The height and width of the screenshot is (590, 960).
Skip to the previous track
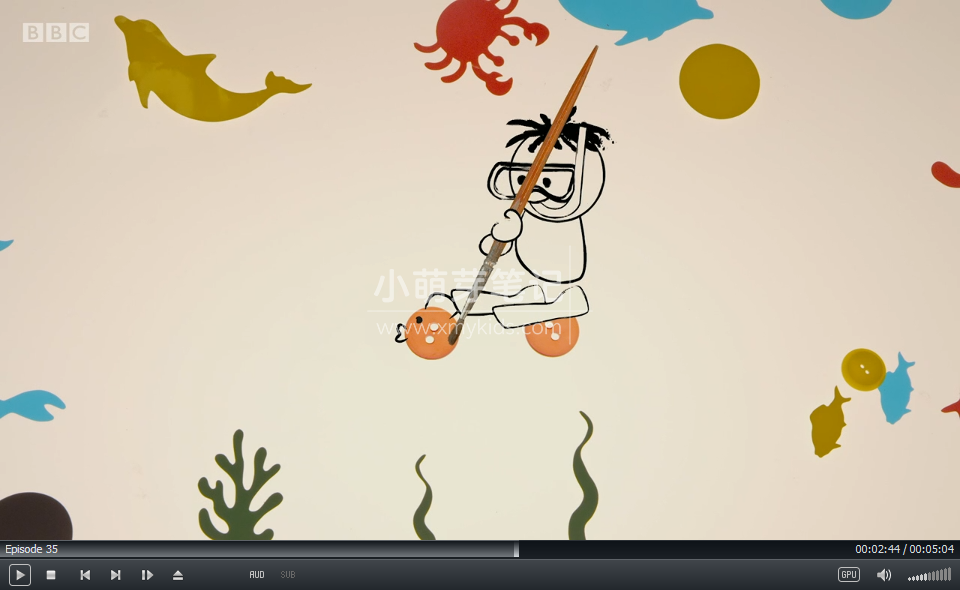tap(85, 575)
